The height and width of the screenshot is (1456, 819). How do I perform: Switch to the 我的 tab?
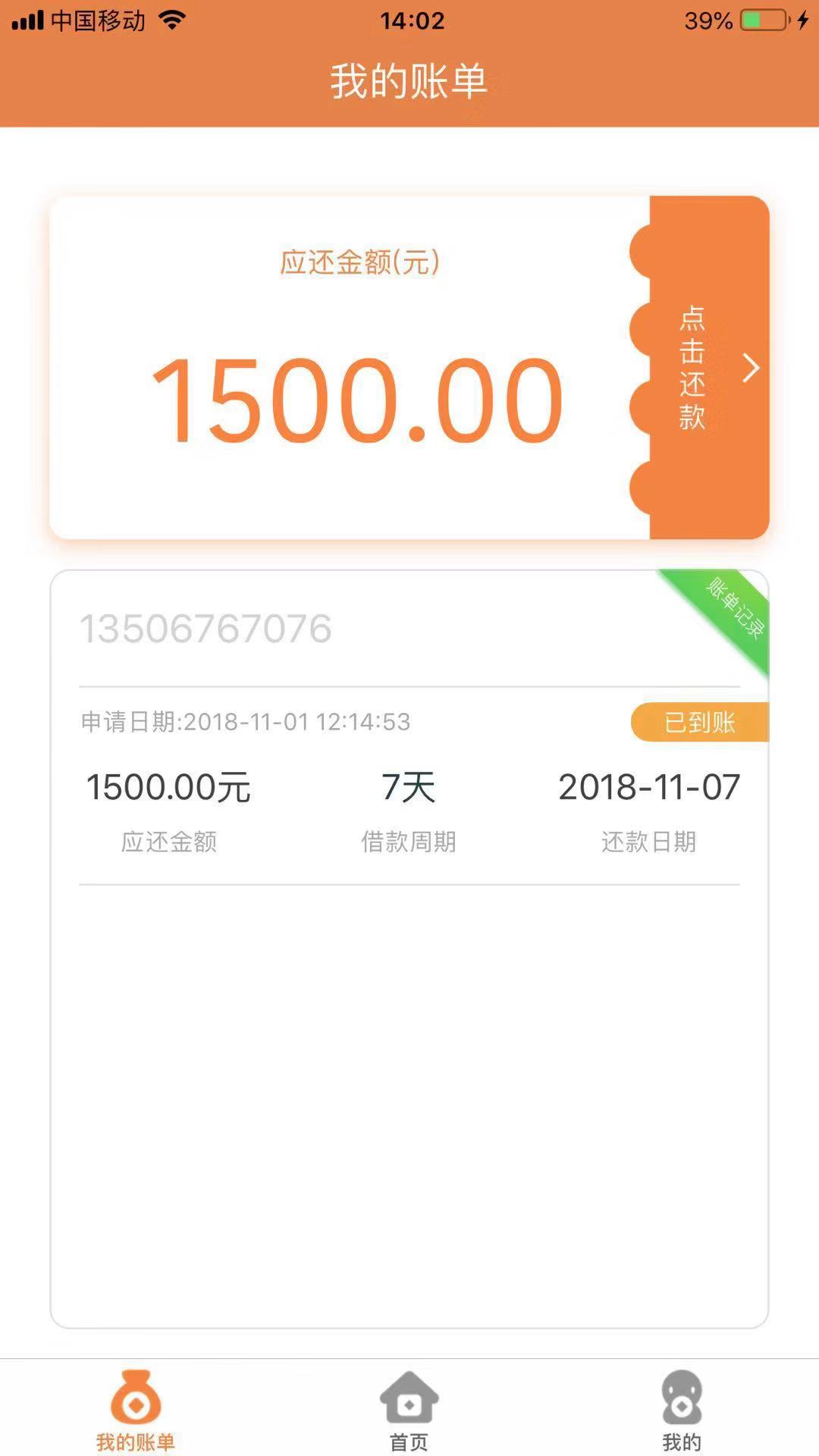[x=682, y=1410]
